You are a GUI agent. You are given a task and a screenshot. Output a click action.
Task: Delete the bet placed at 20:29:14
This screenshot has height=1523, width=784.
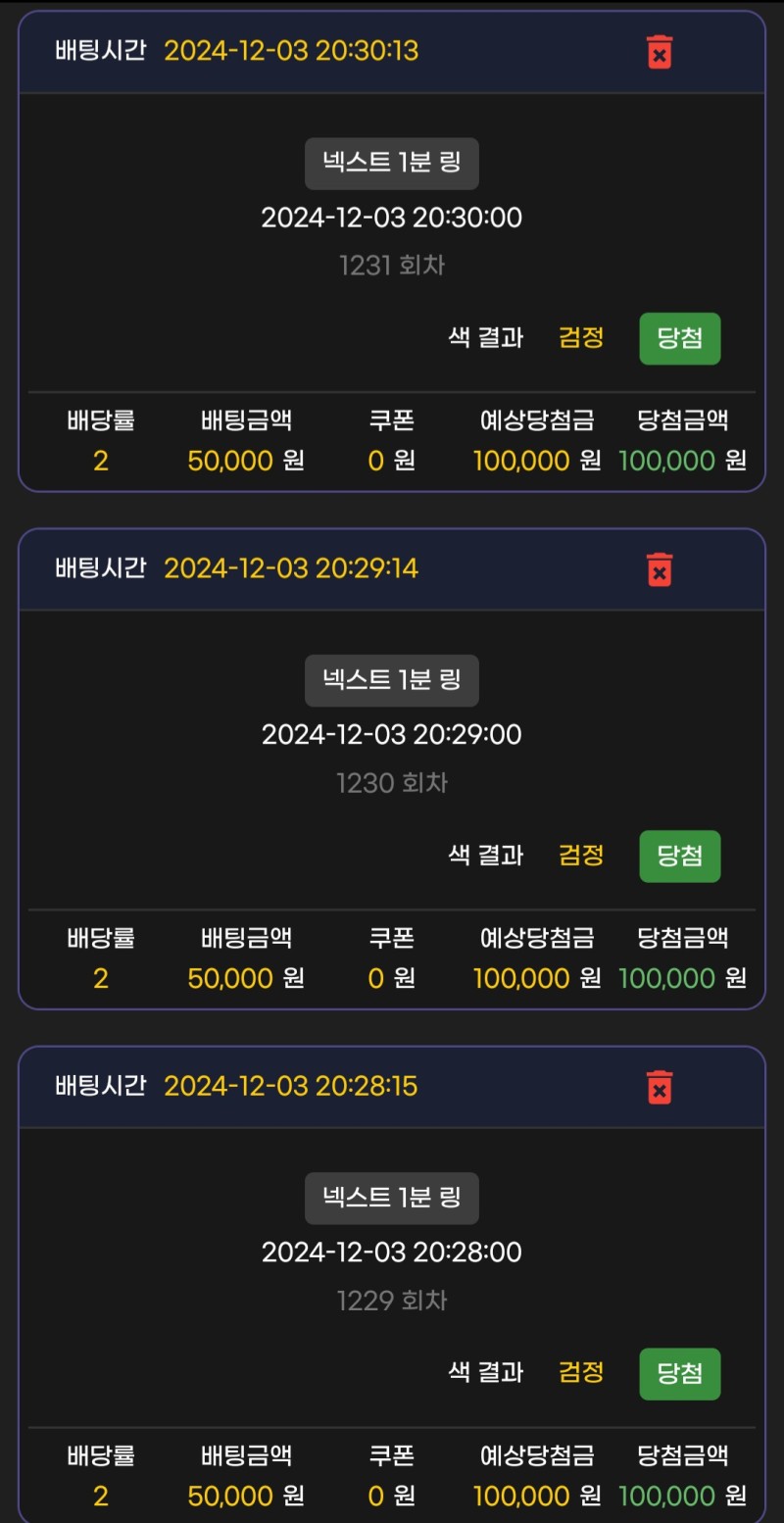click(660, 569)
